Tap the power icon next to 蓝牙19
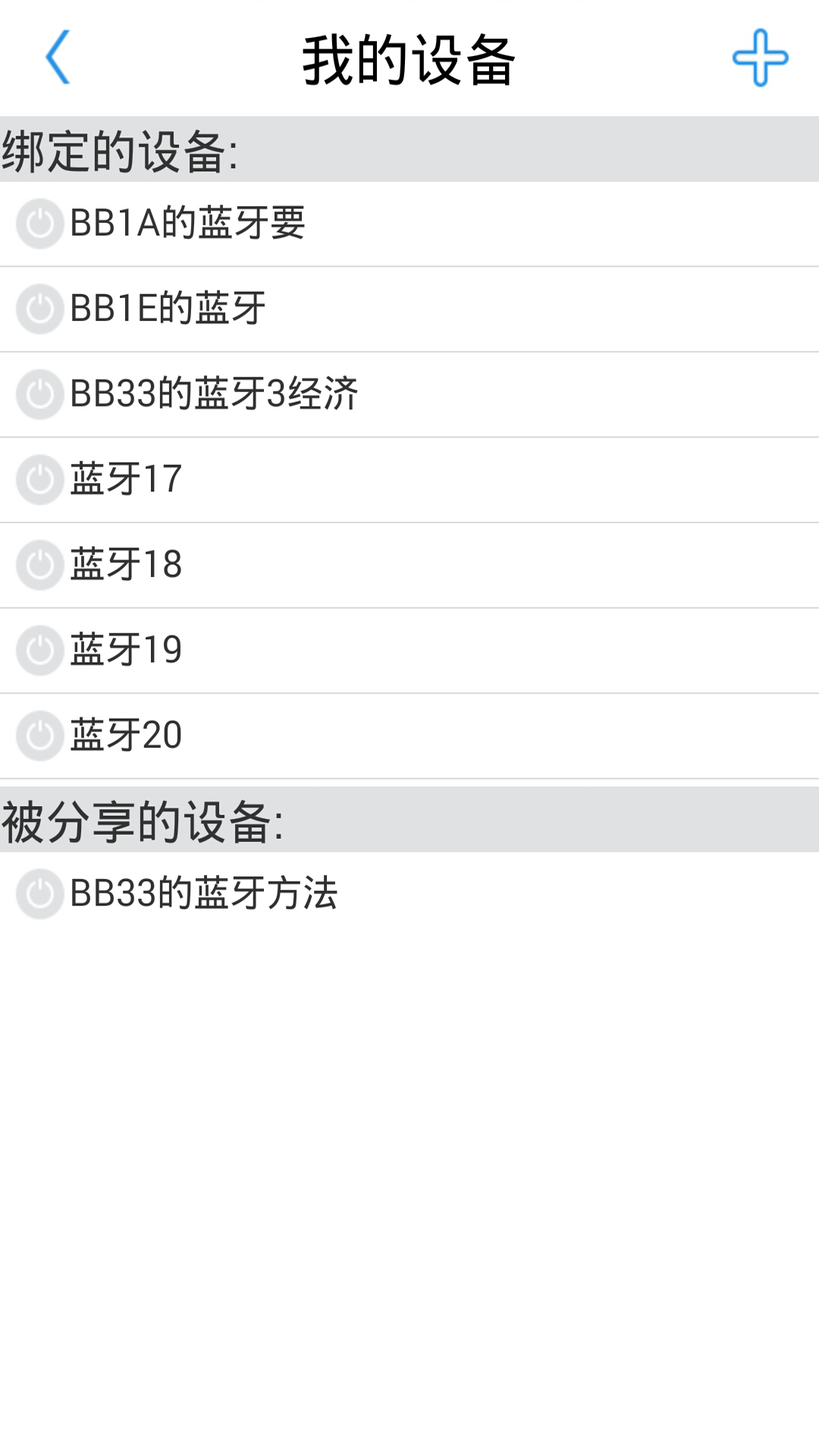819x1456 pixels. pos(39,649)
